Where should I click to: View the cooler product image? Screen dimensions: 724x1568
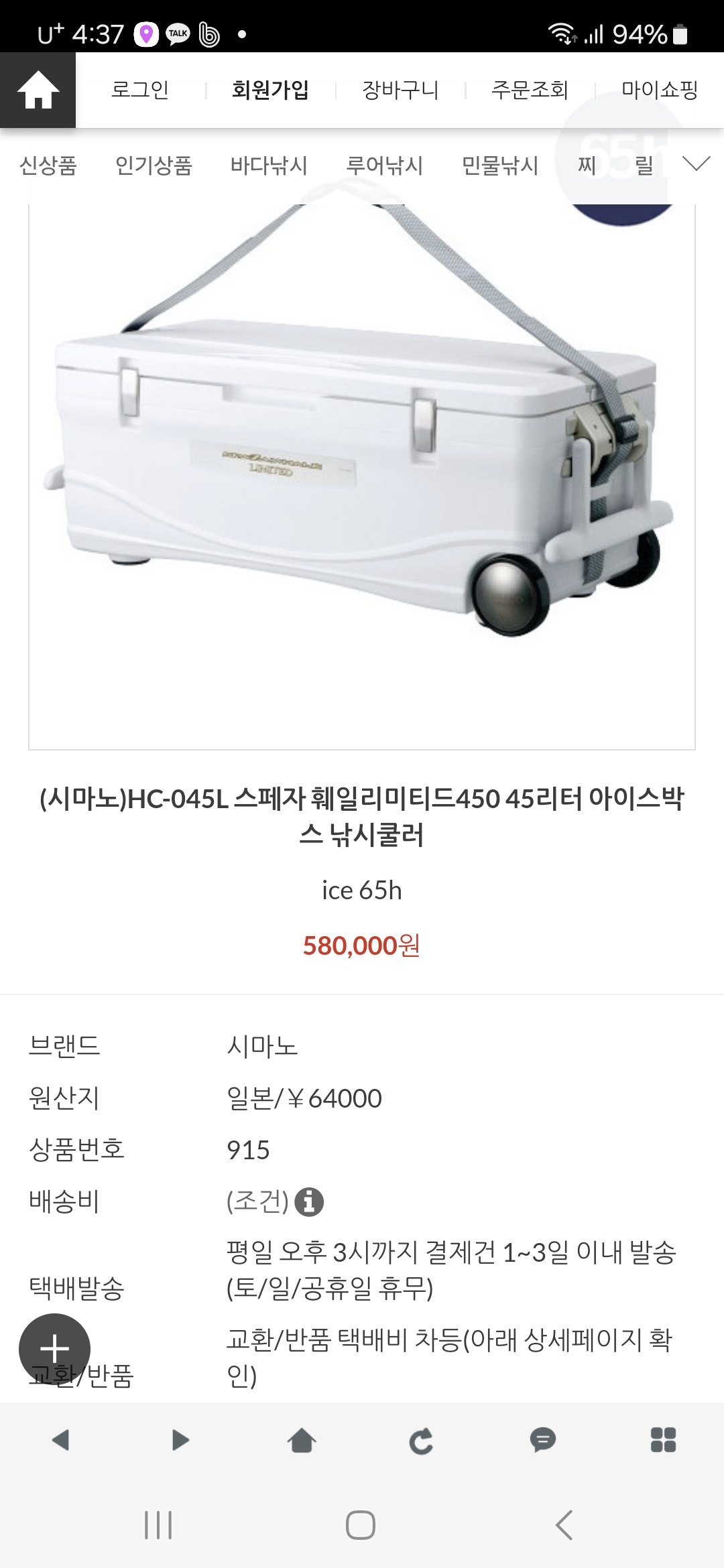click(x=362, y=469)
